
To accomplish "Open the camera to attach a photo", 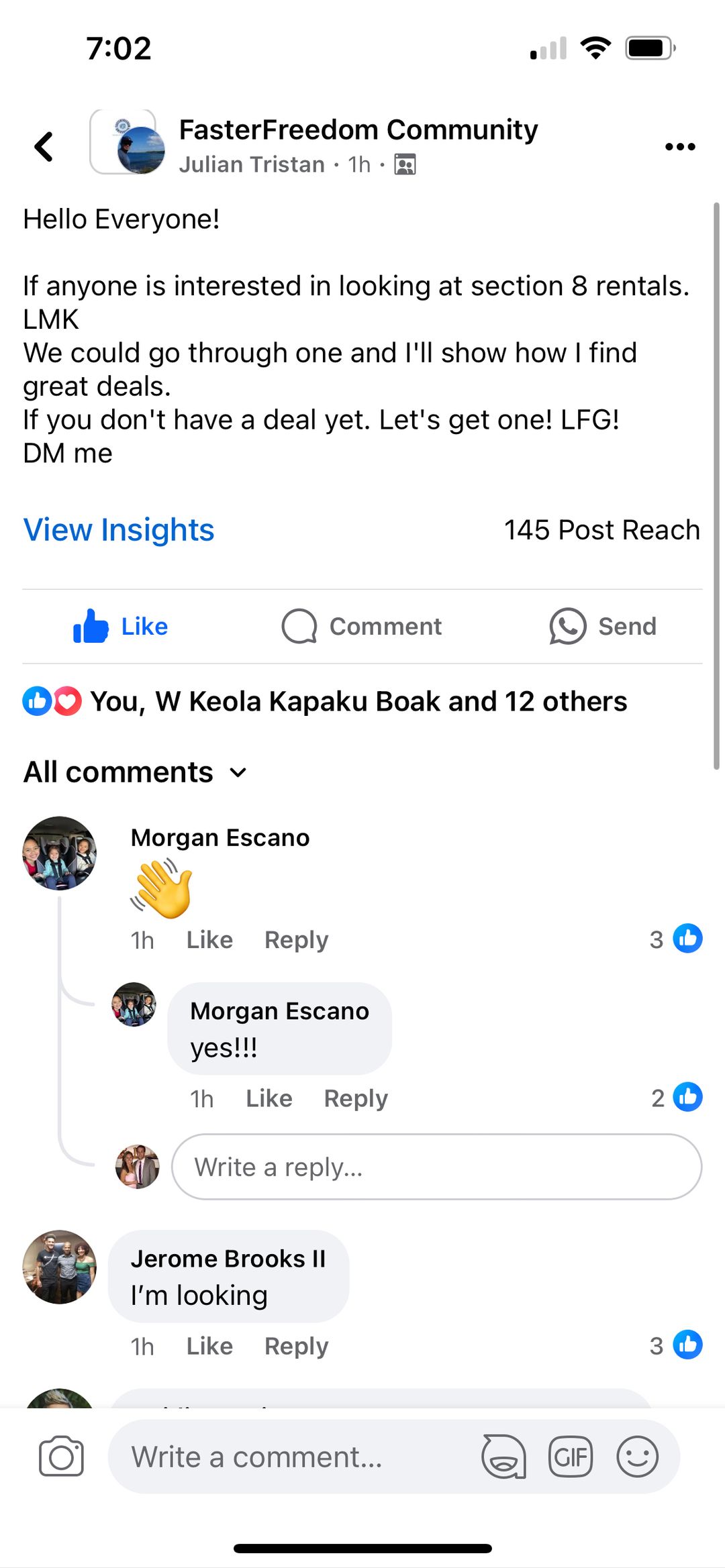I will click(61, 1457).
